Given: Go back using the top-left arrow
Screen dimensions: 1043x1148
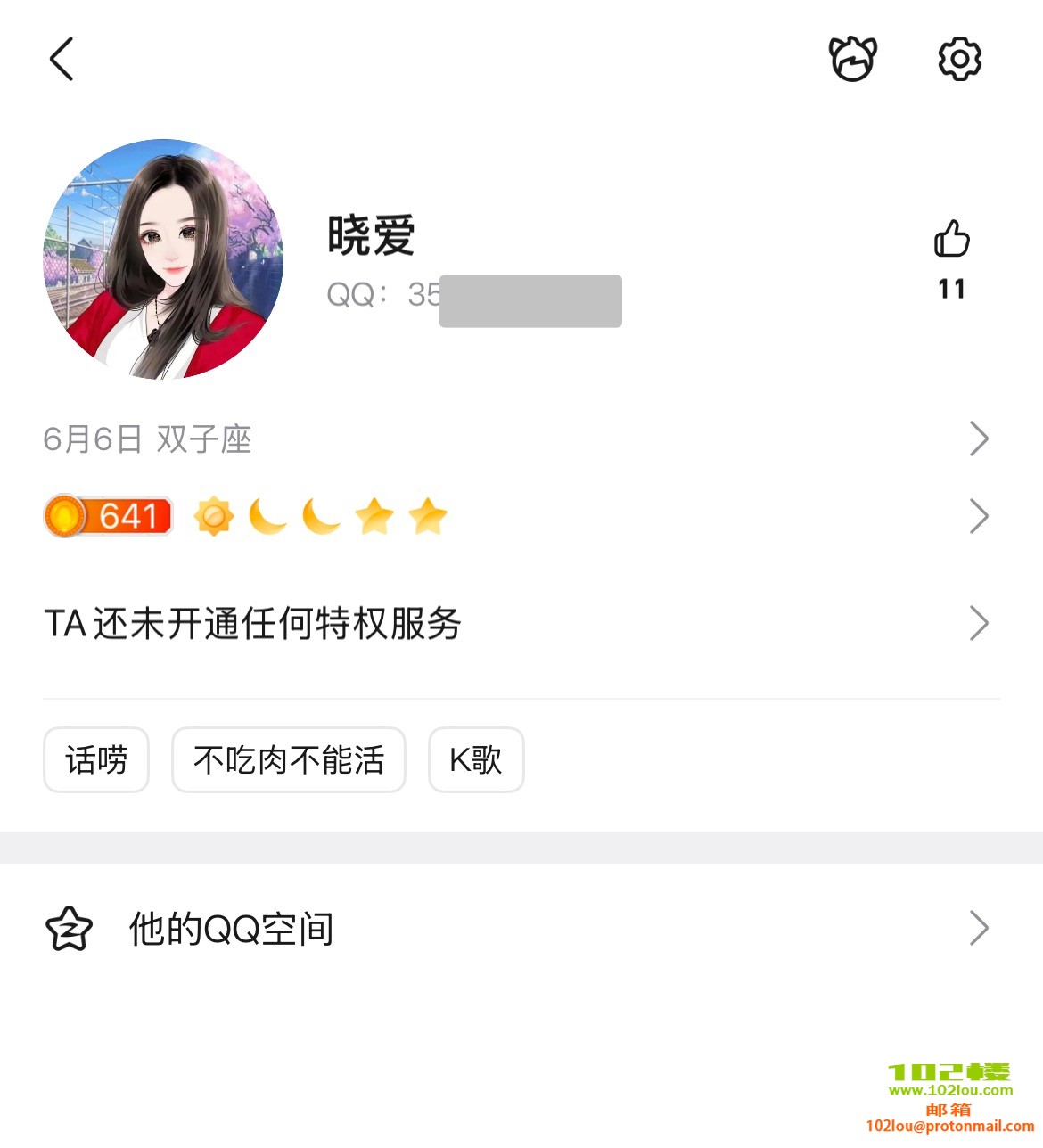Looking at the screenshot, I should (61, 60).
